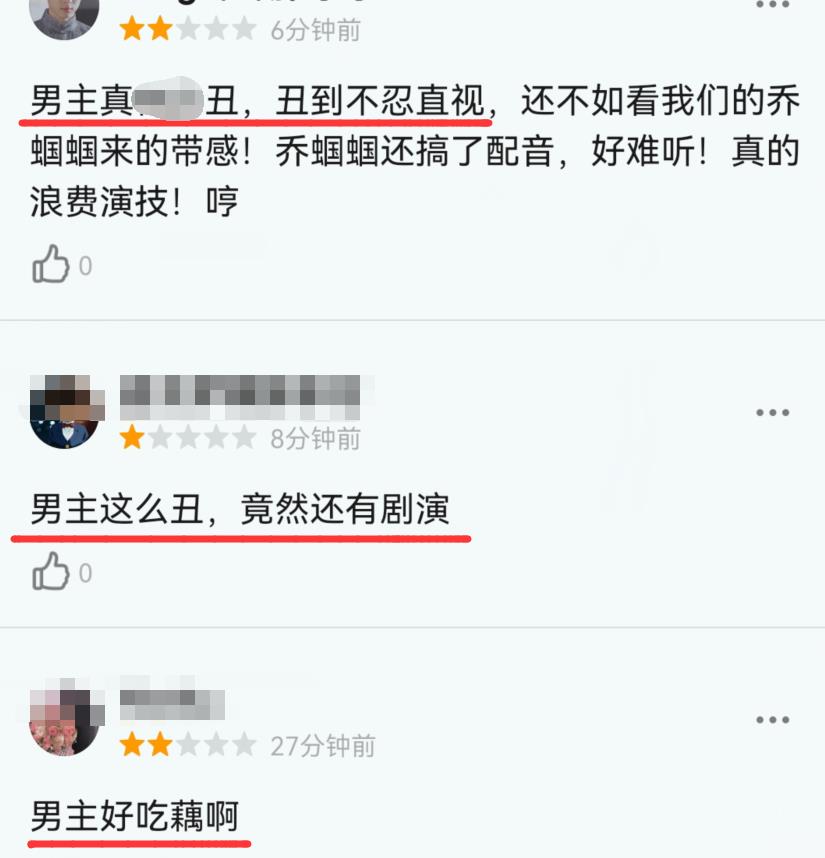This screenshot has width=825, height=858.
Task: Open avatar of the 27分钟前 reviewer
Action: (65, 720)
